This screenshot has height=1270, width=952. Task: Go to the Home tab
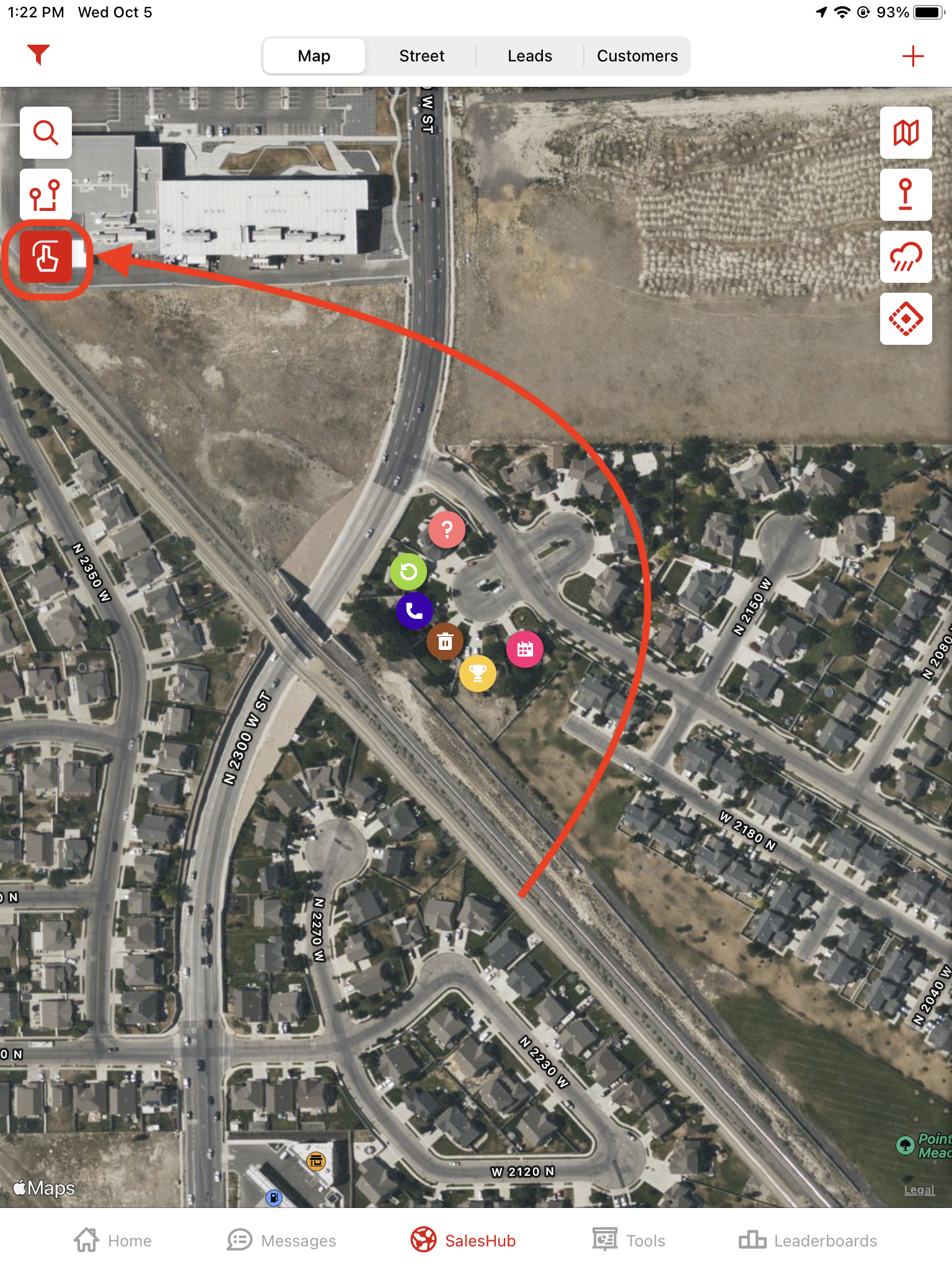113,1240
